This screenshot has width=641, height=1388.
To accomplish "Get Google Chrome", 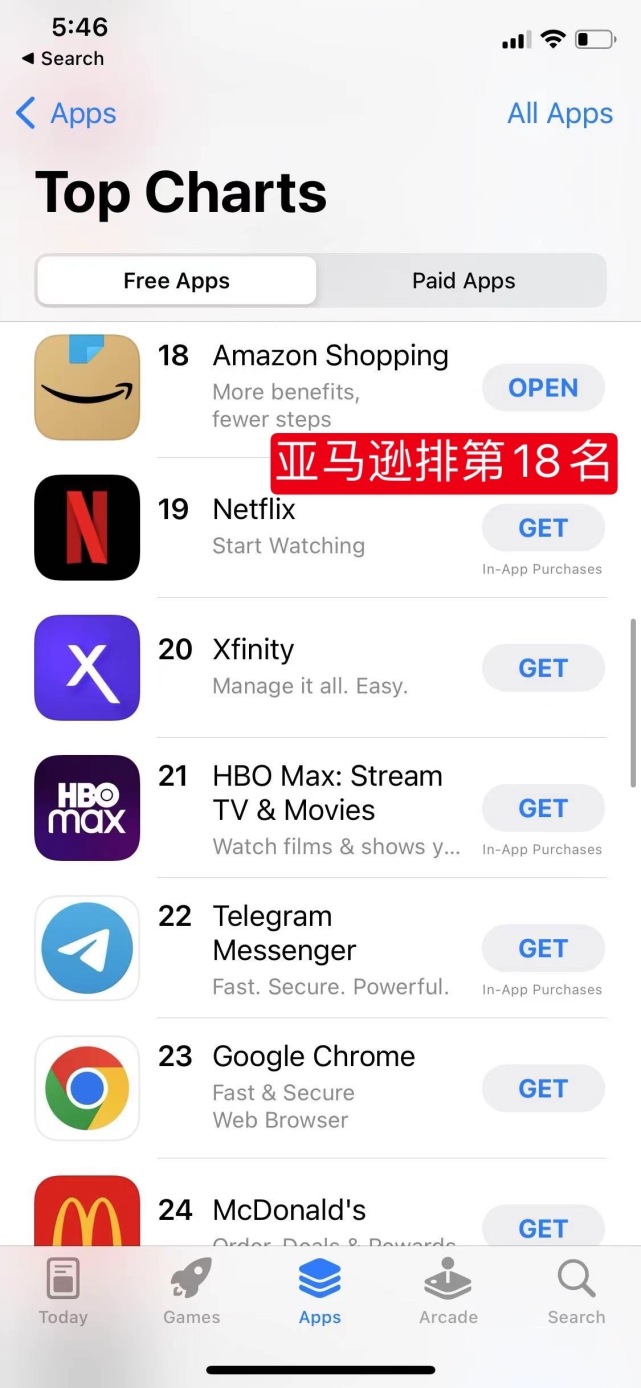I will (543, 1088).
